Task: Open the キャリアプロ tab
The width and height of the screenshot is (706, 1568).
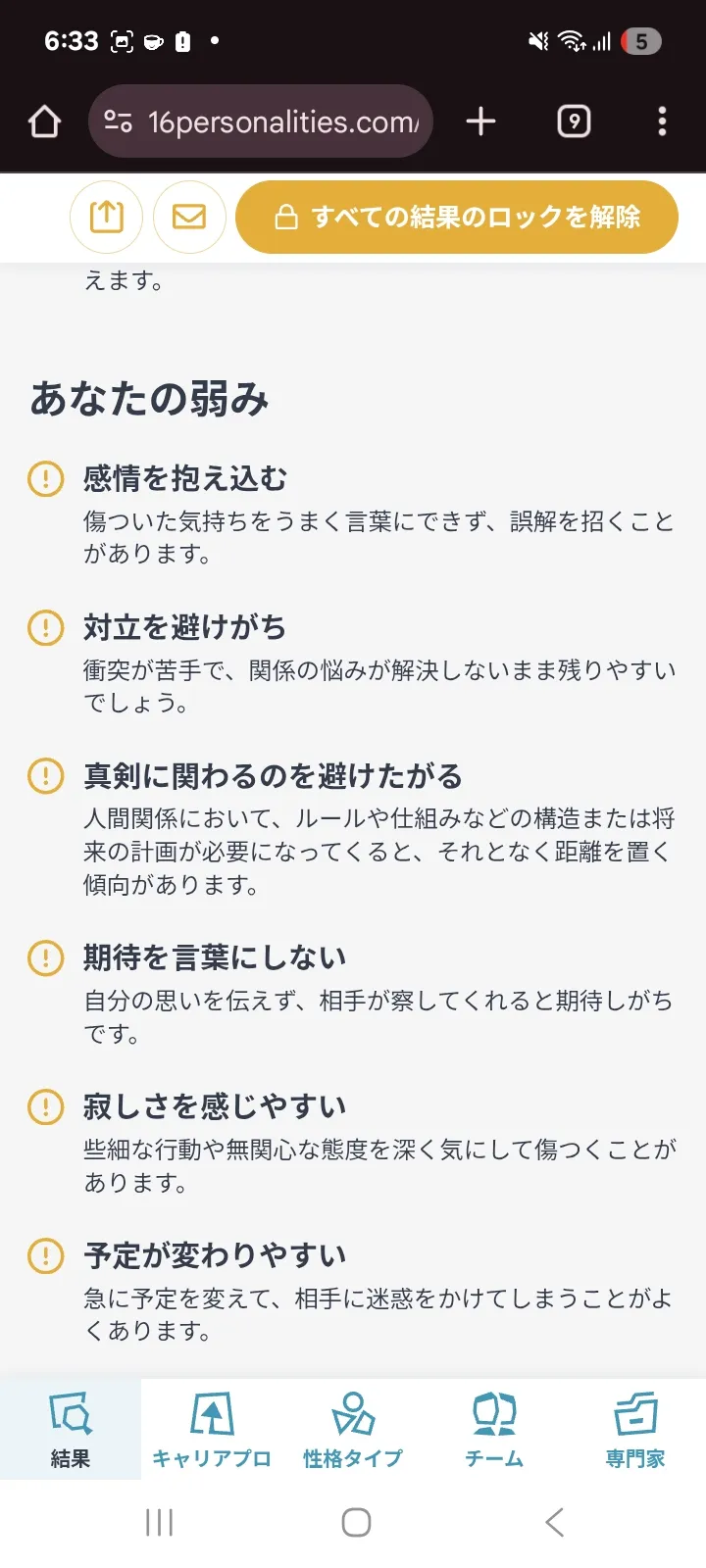Action: click(x=212, y=1429)
